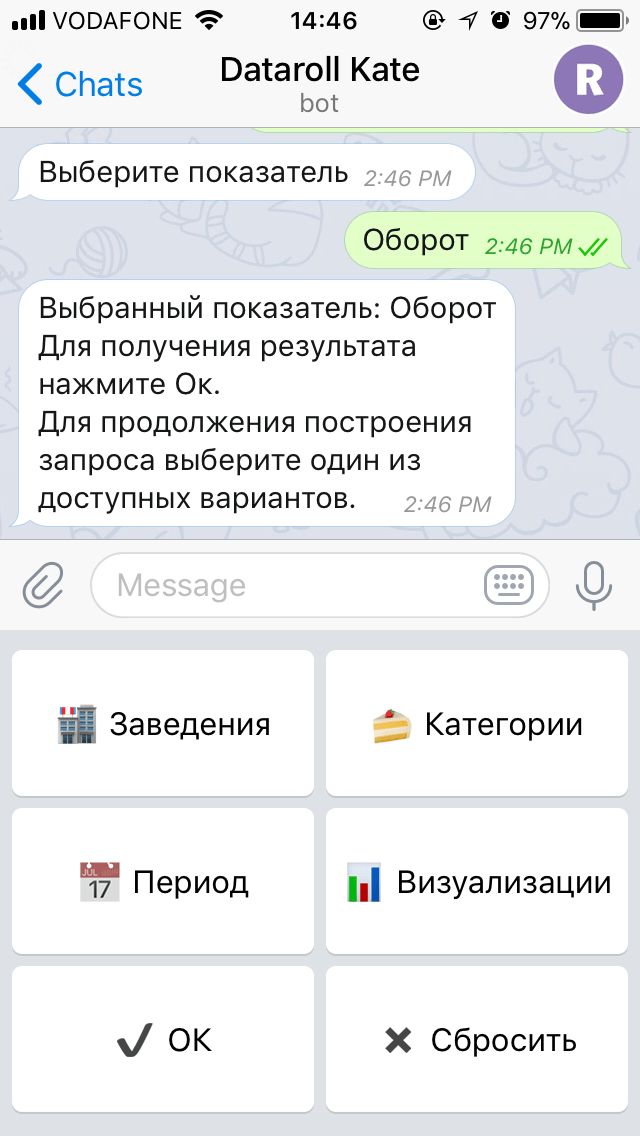Tap the voice message microphone

coord(594,585)
